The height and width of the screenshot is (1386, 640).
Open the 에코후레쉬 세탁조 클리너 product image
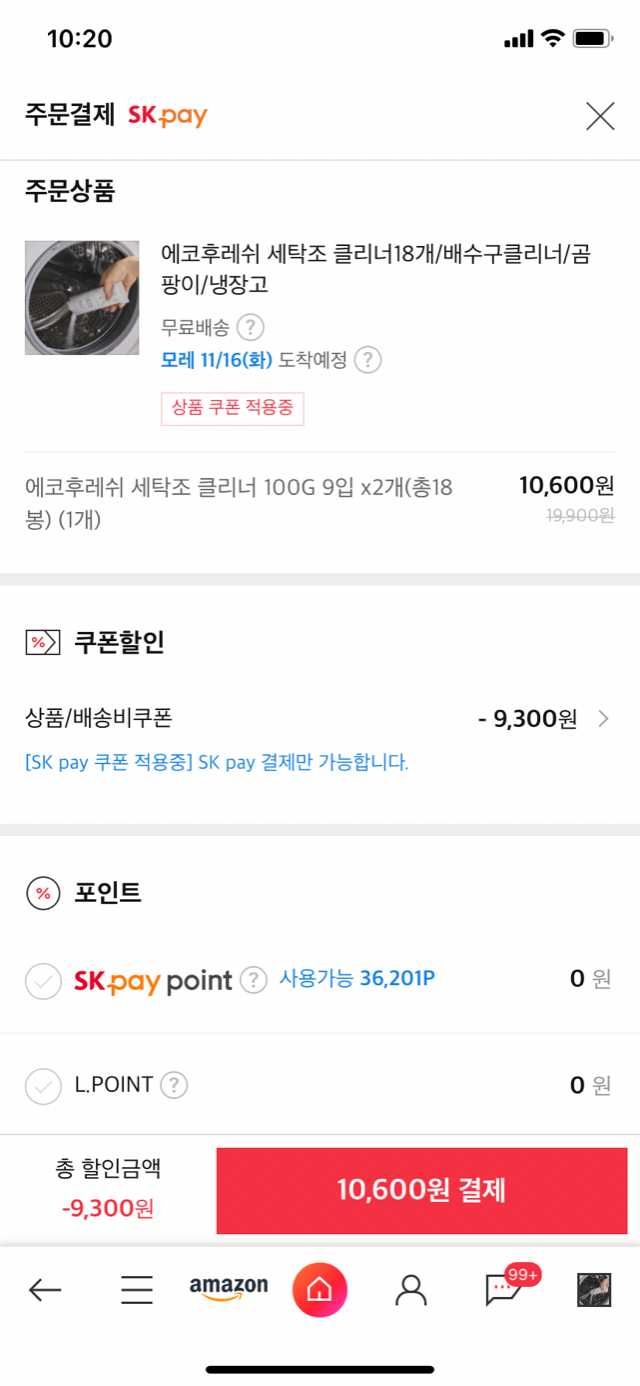coord(82,298)
